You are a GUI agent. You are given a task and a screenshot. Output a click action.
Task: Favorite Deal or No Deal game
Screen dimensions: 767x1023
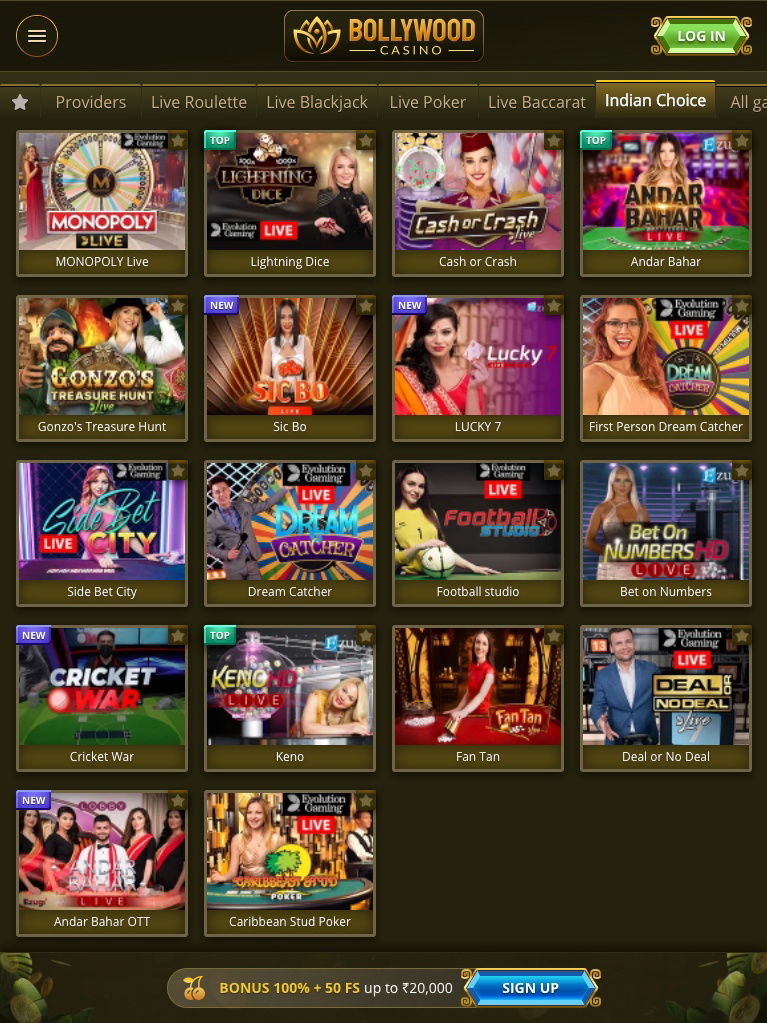pos(741,635)
